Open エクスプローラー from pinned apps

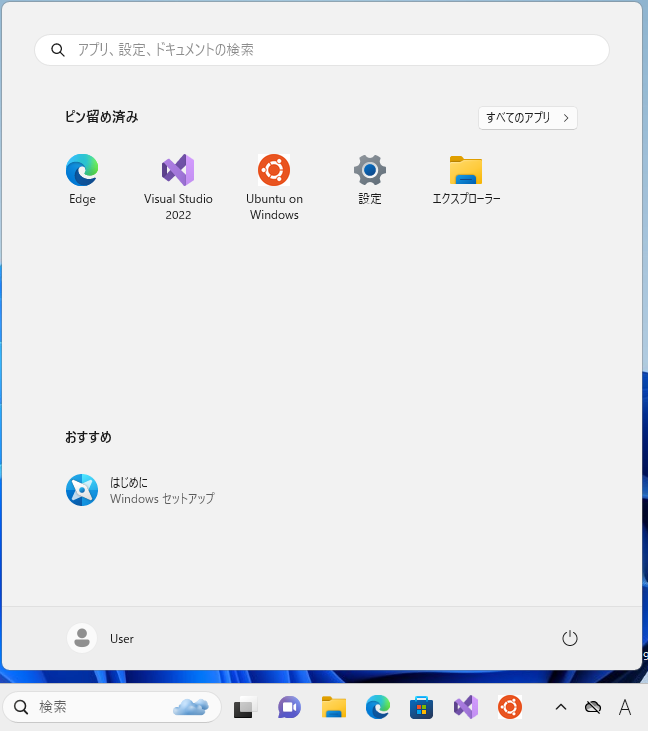(x=466, y=180)
